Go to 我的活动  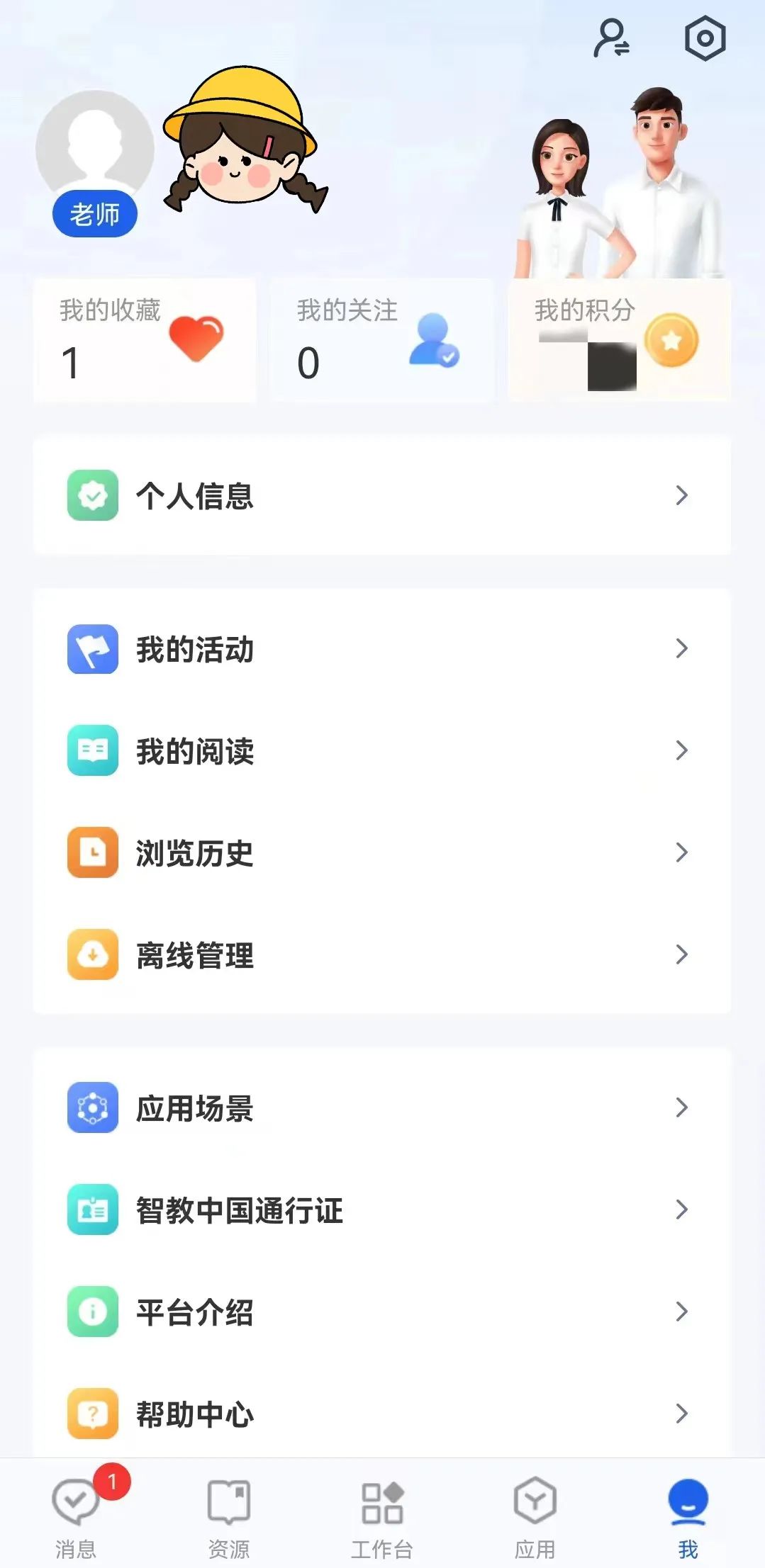tap(381, 648)
